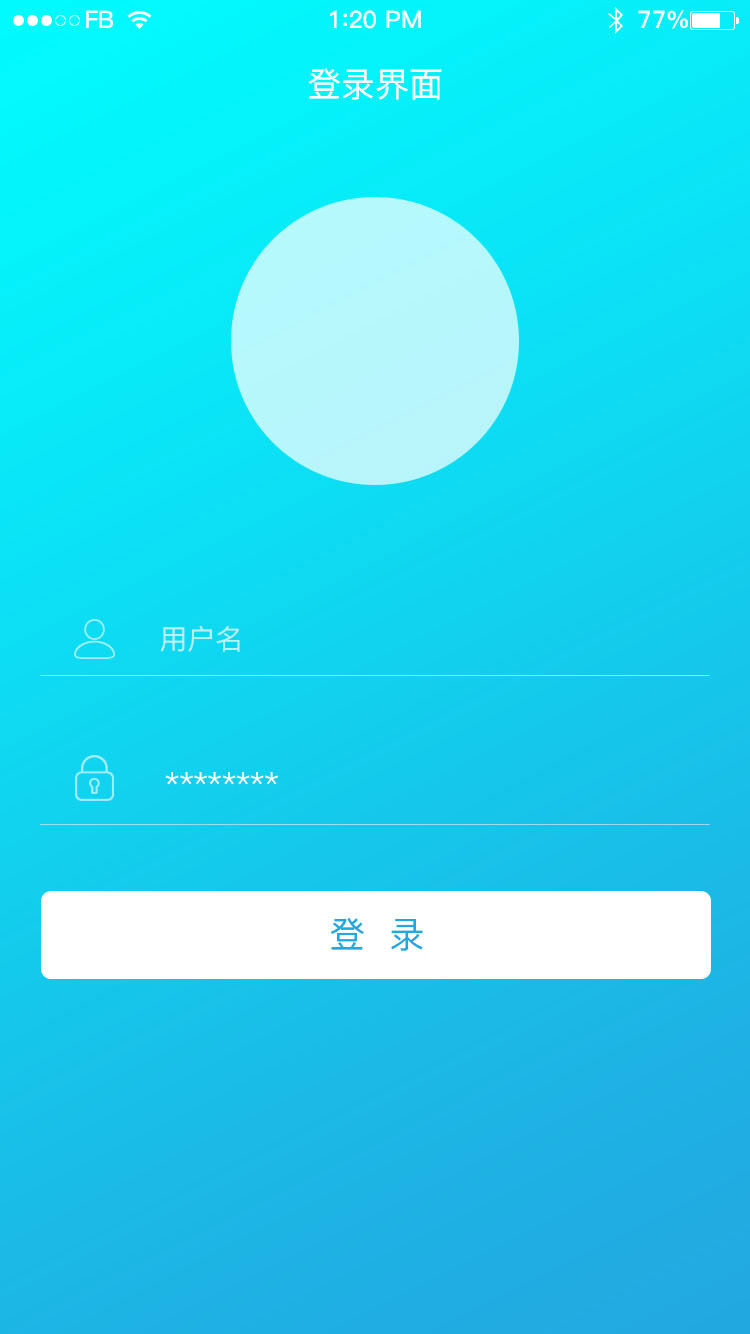
Task: Tap the 用户名 username field
Action: tap(375, 639)
